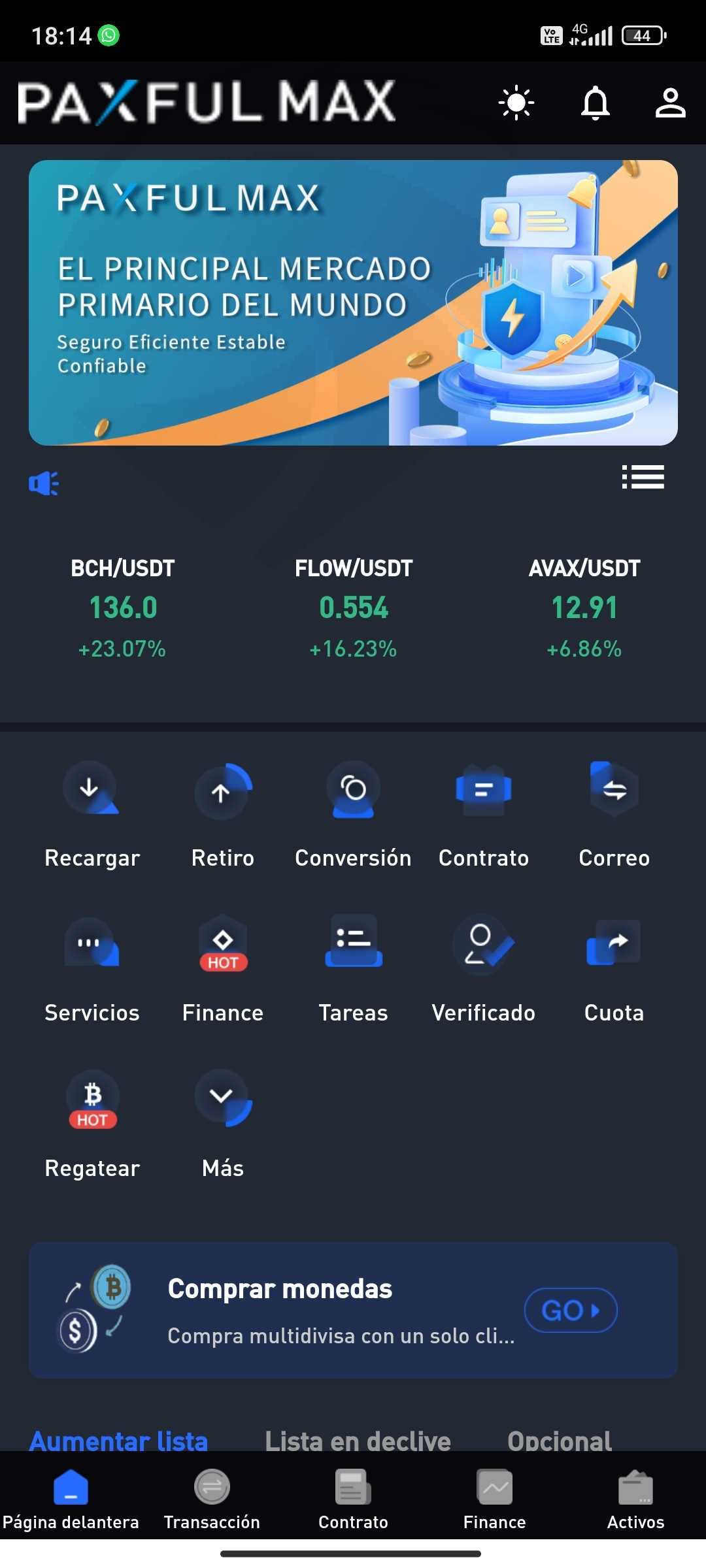Image resolution: width=706 pixels, height=1568 pixels.
Task: Open the announcements list icon
Action: [x=643, y=477]
